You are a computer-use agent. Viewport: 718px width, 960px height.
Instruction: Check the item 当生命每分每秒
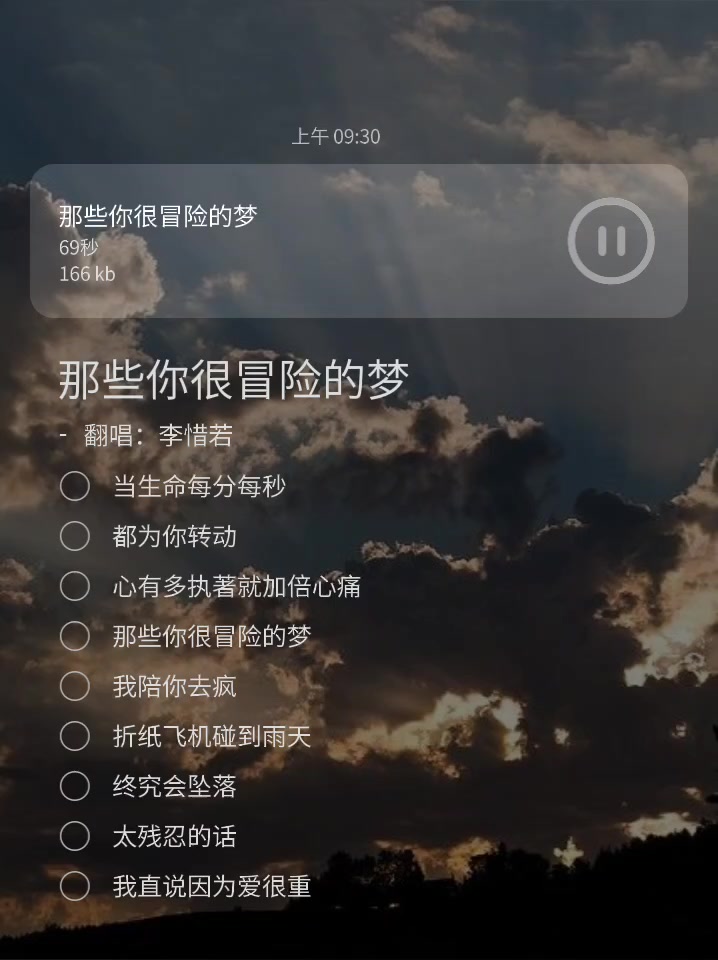pos(75,486)
